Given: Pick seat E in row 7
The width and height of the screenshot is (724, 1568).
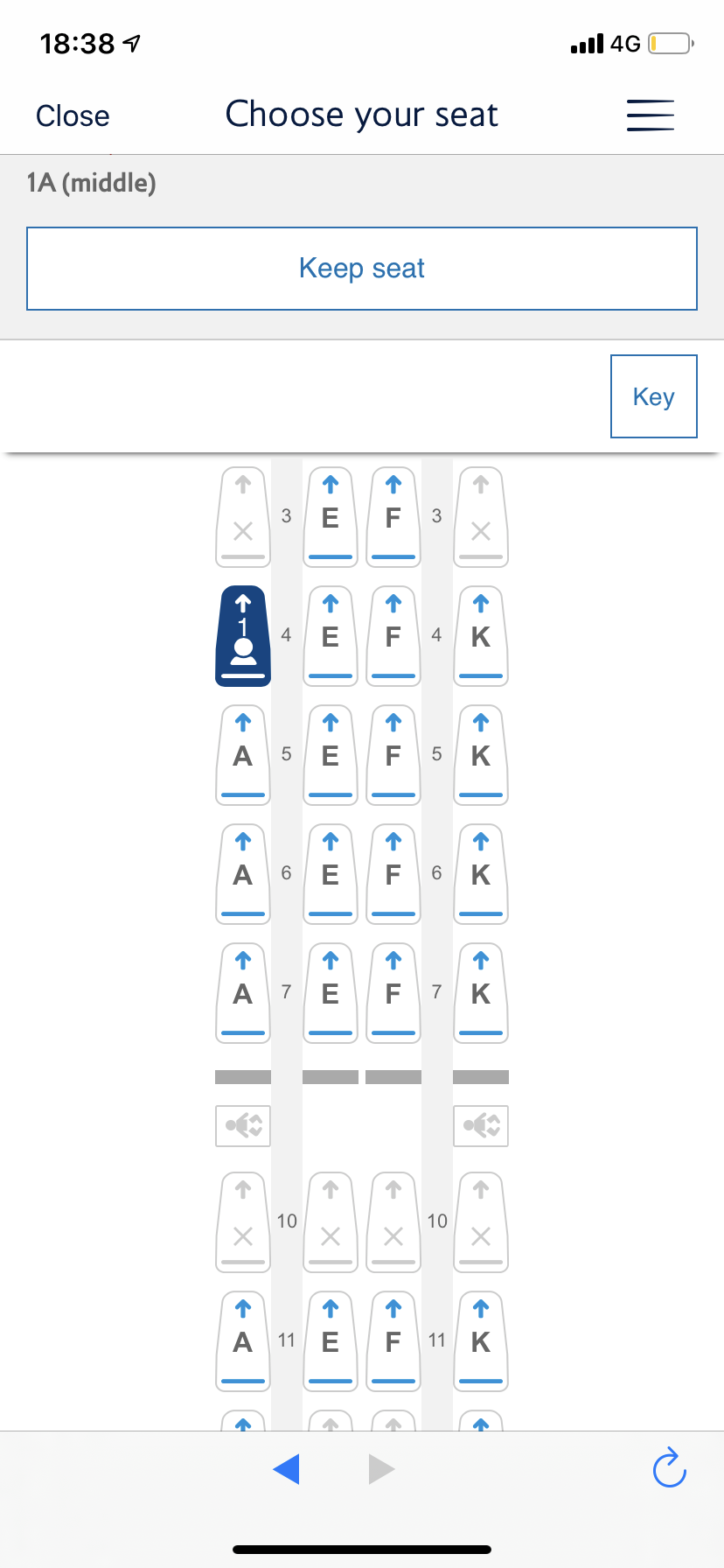Looking at the screenshot, I should coord(331,993).
